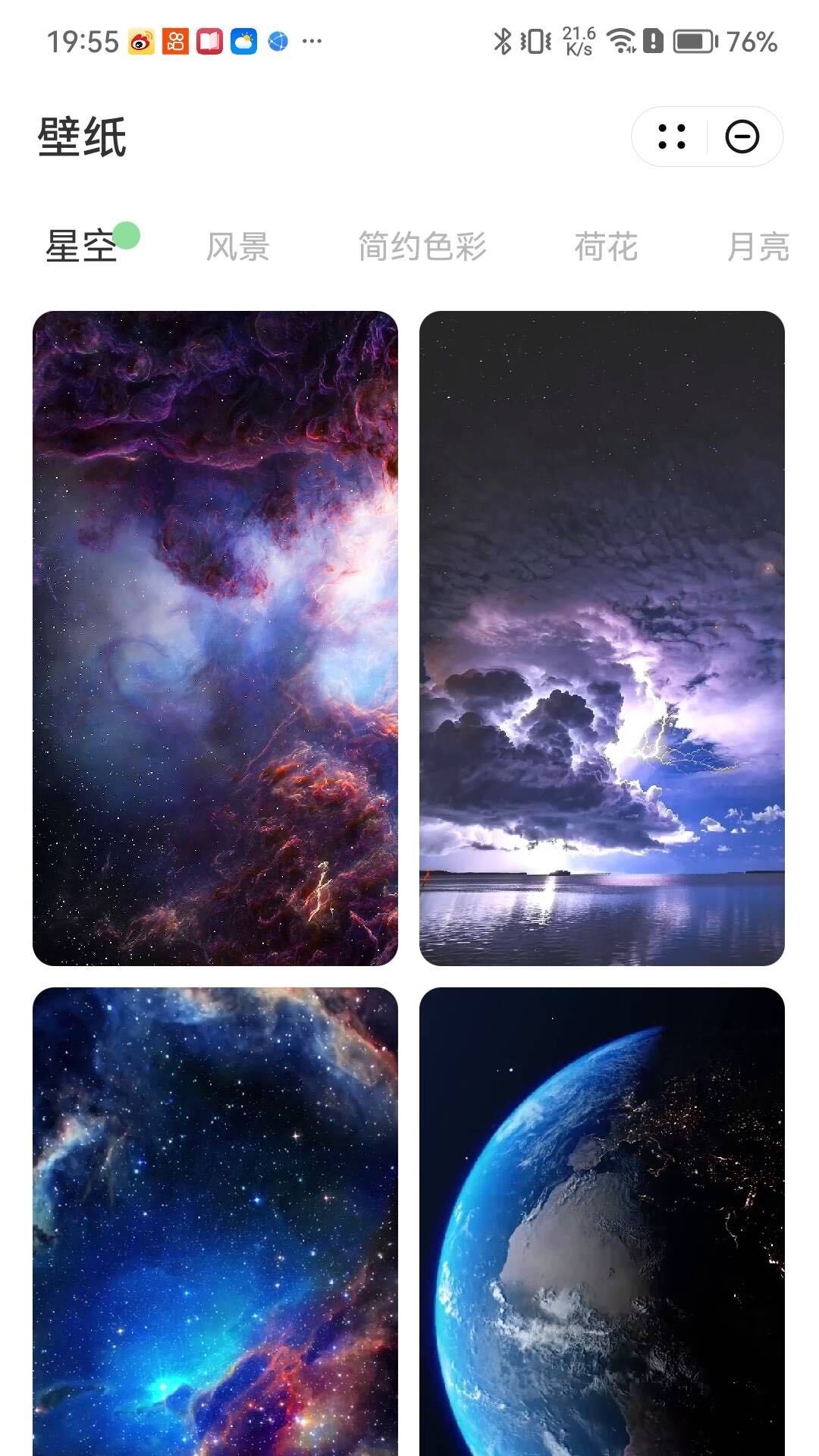
Task: Switch to the 风景 tab
Action: pyautogui.click(x=238, y=246)
